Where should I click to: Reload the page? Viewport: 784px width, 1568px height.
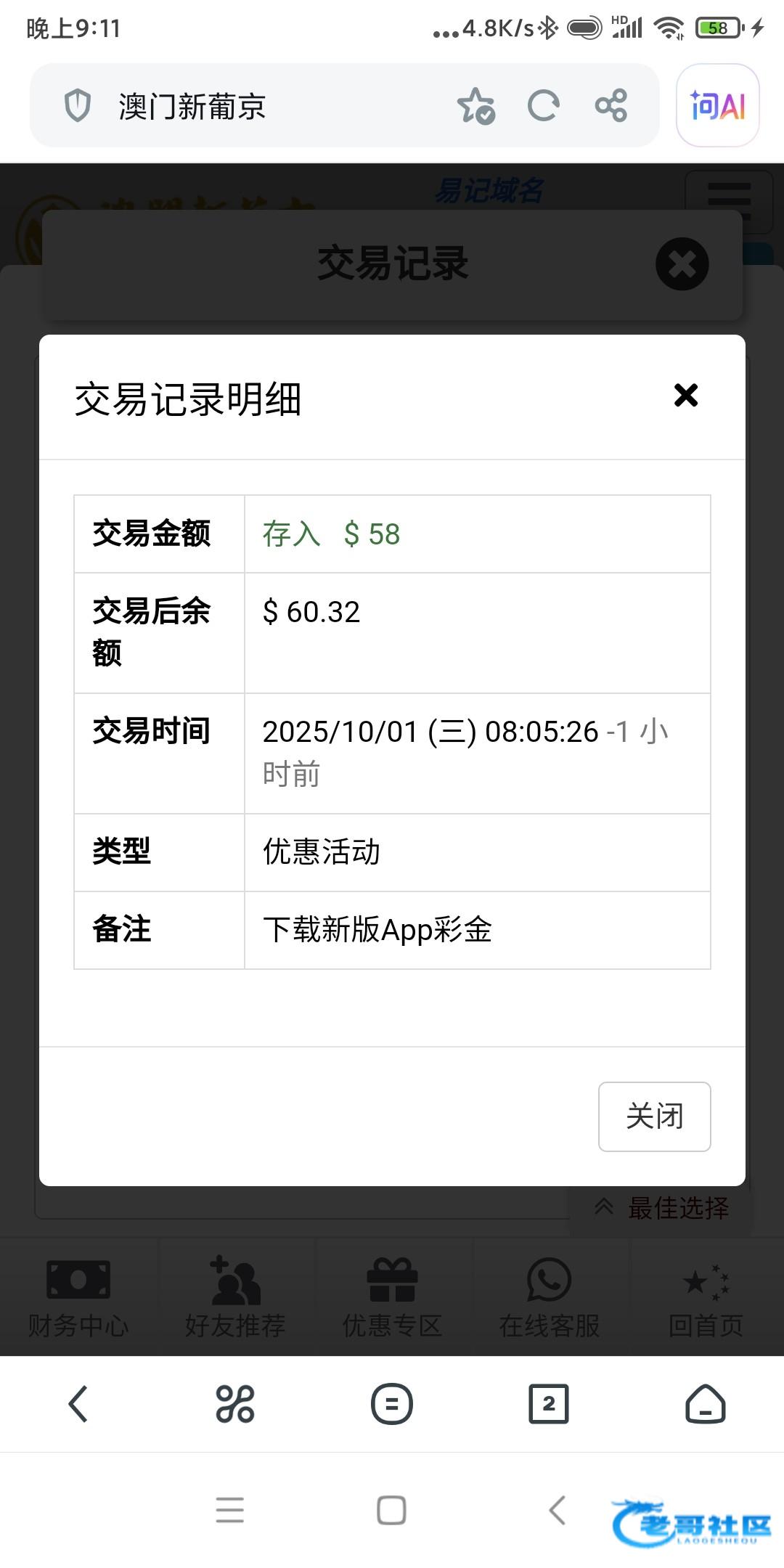[543, 106]
